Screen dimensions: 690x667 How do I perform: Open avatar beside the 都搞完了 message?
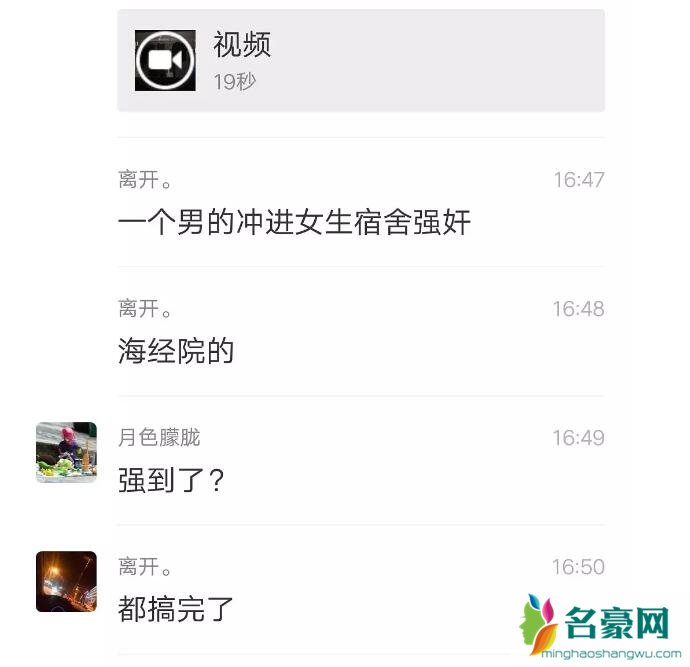click(x=66, y=581)
